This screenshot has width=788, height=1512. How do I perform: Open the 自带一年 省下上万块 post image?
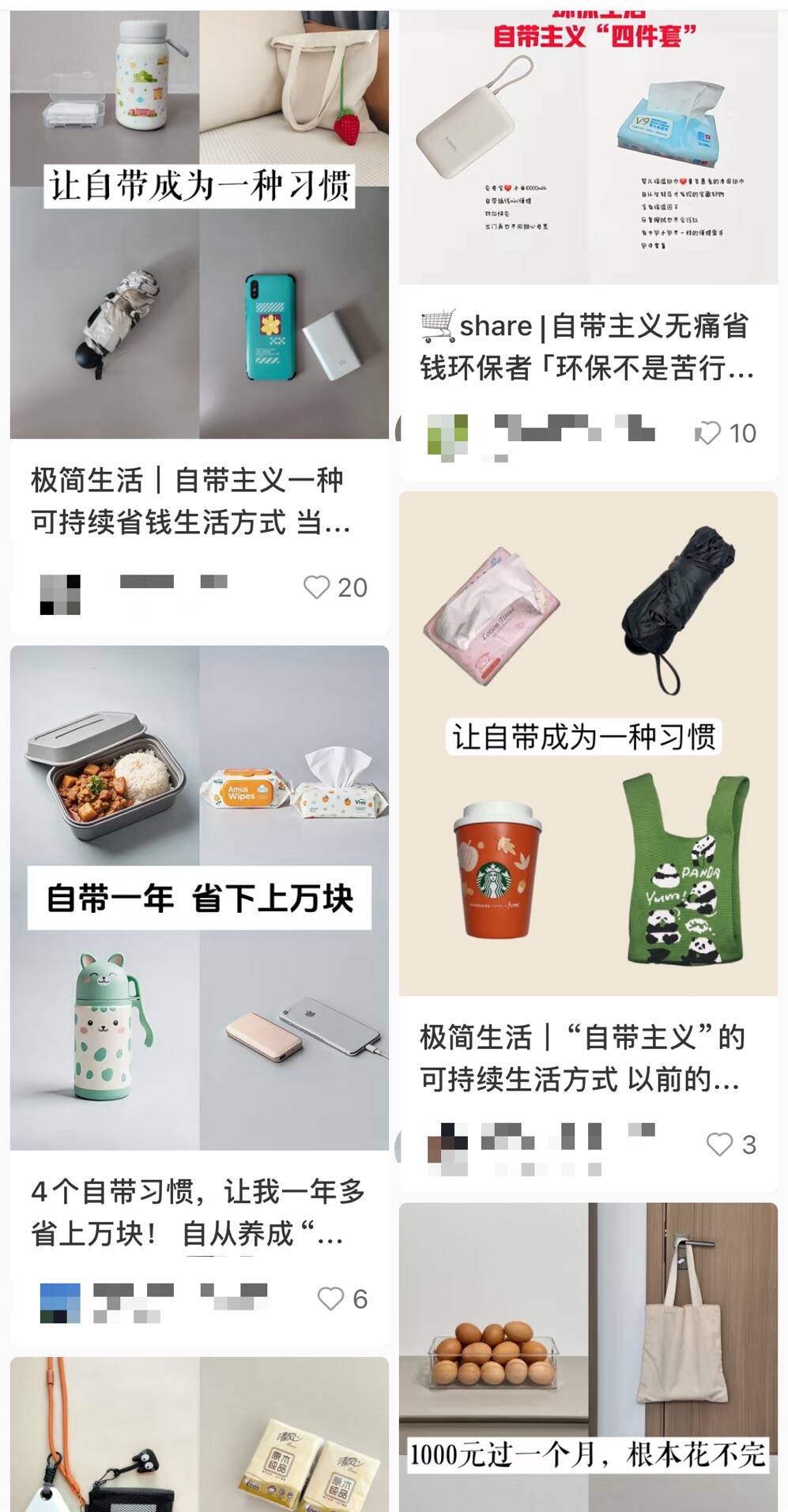pyautogui.click(x=199, y=897)
